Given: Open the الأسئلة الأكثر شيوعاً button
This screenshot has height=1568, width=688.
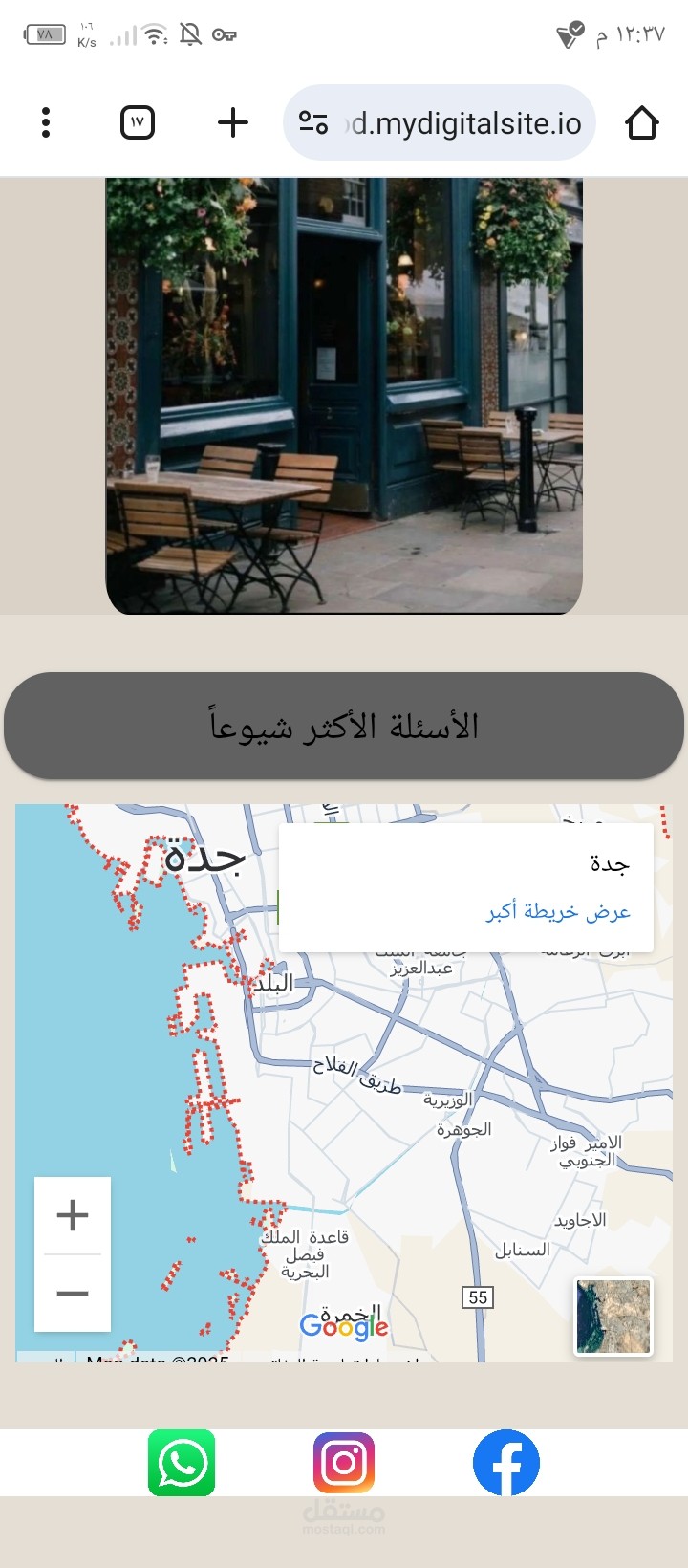Looking at the screenshot, I should click(344, 726).
